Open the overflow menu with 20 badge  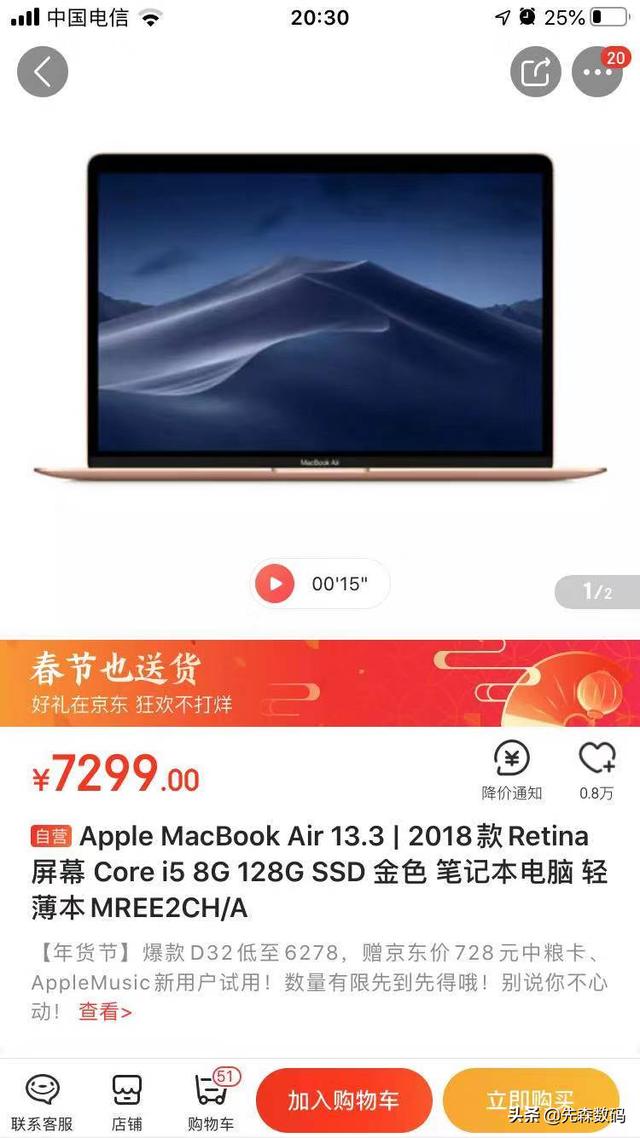point(597,72)
